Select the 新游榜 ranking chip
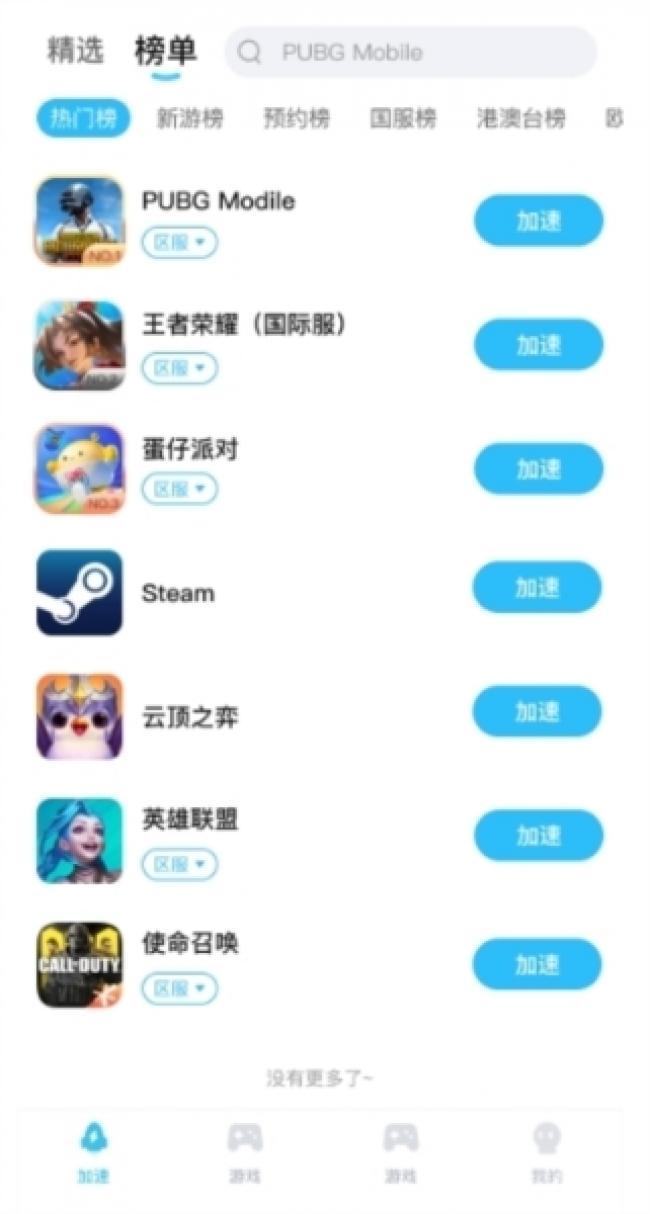This screenshot has width=650, height=1214. (190, 119)
